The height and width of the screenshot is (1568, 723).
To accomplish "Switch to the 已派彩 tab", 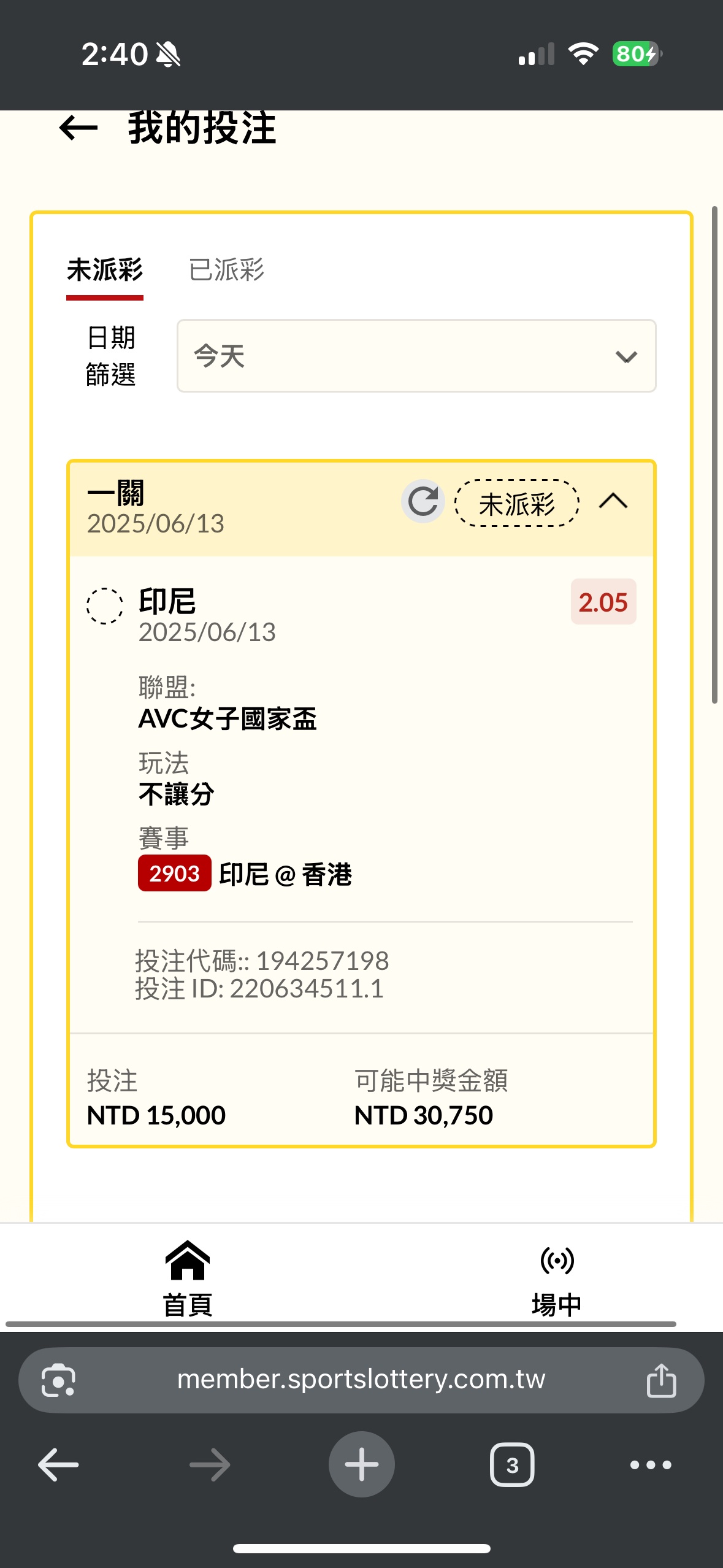I will [226, 270].
